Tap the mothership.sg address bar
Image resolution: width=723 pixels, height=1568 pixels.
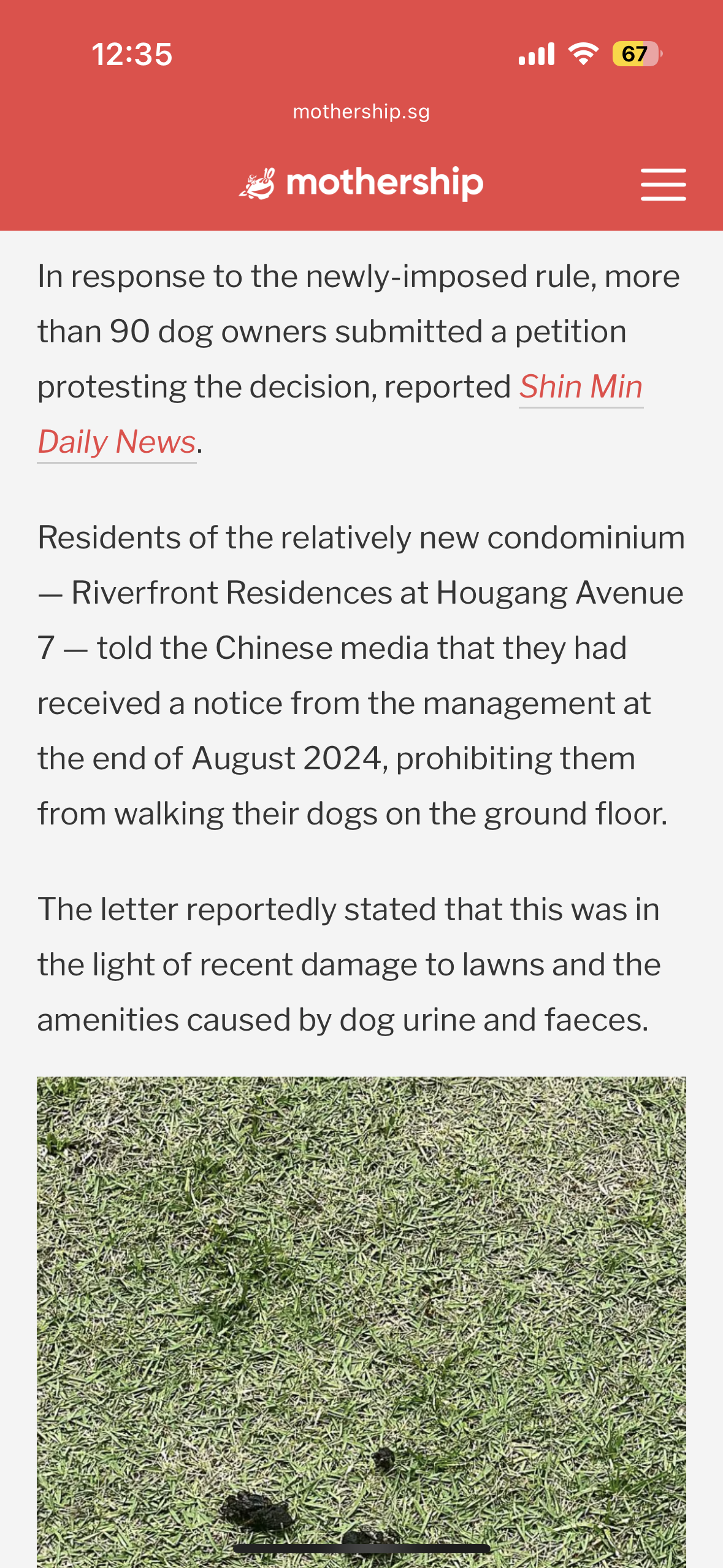361,112
